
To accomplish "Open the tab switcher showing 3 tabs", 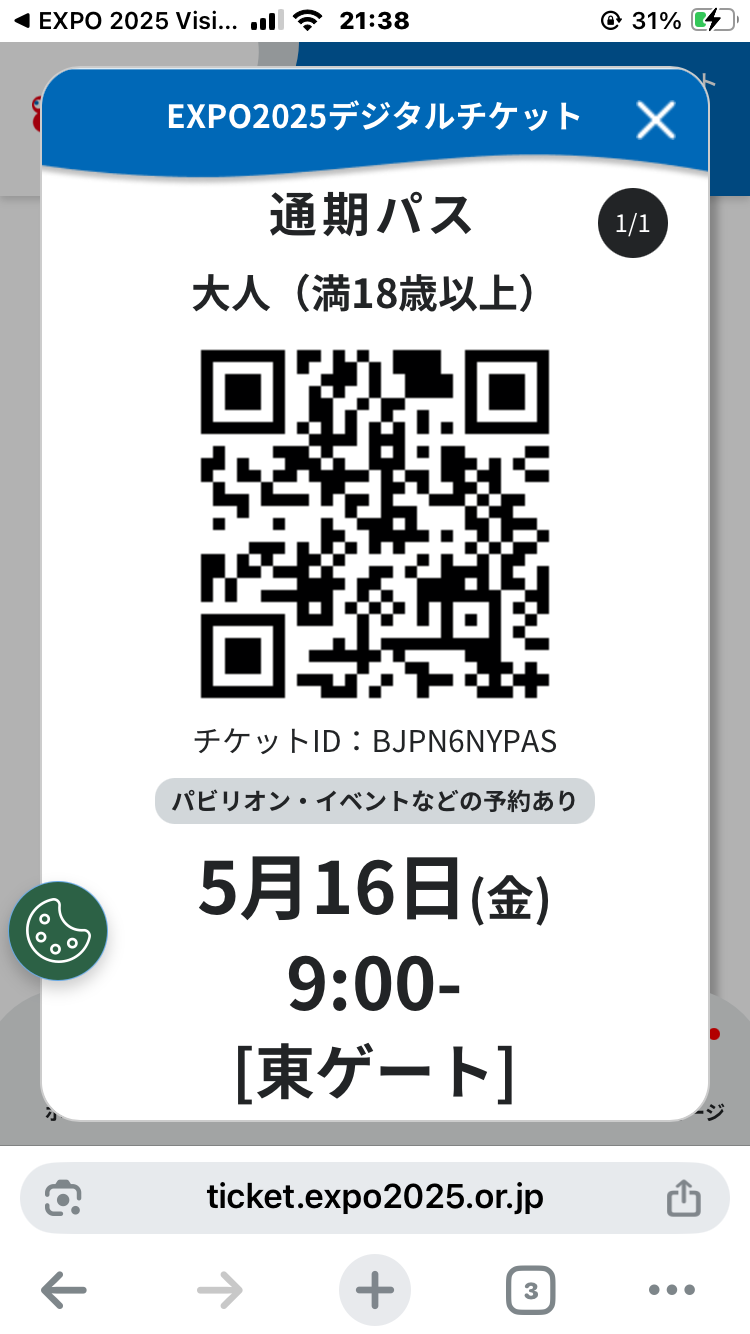I will coord(530,1291).
